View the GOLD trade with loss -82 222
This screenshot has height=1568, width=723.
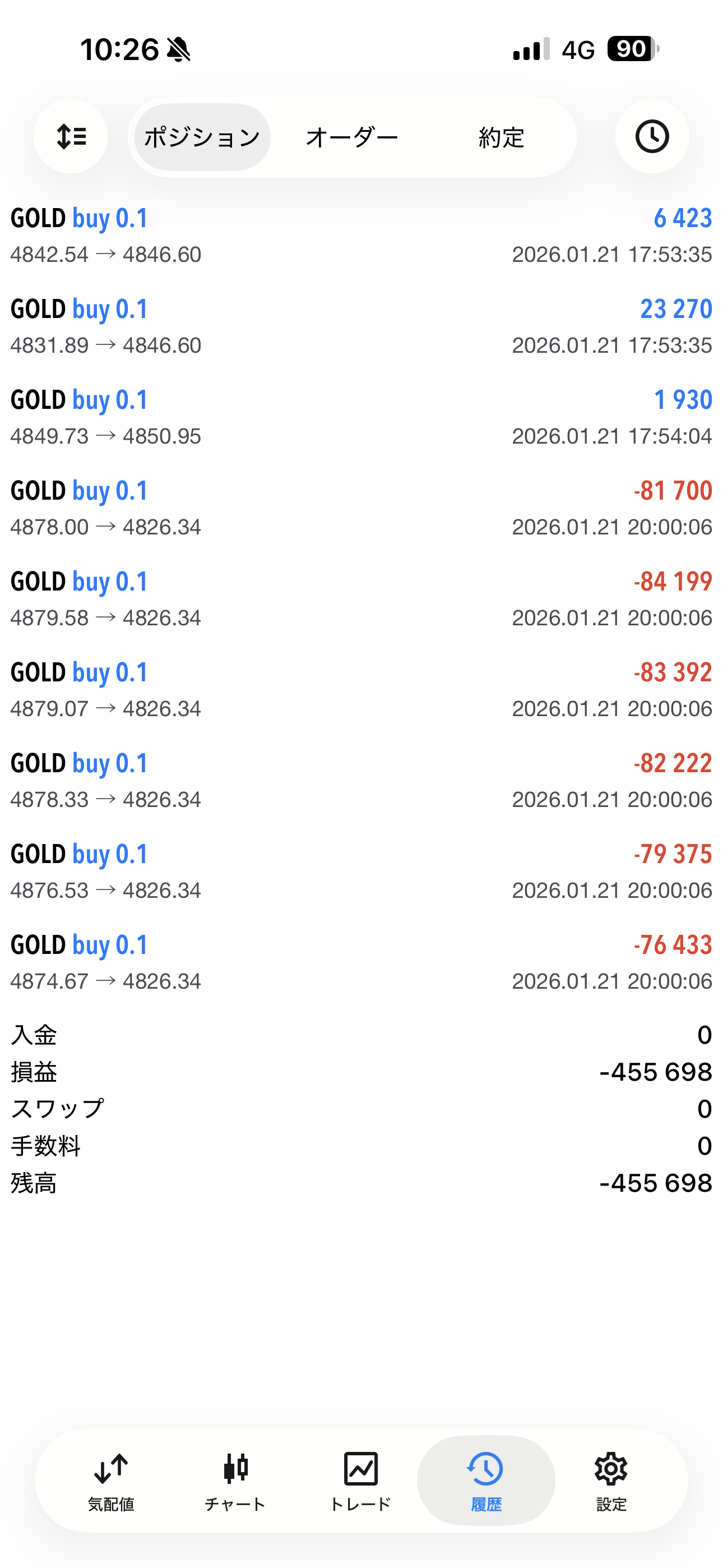click(361, 780)
